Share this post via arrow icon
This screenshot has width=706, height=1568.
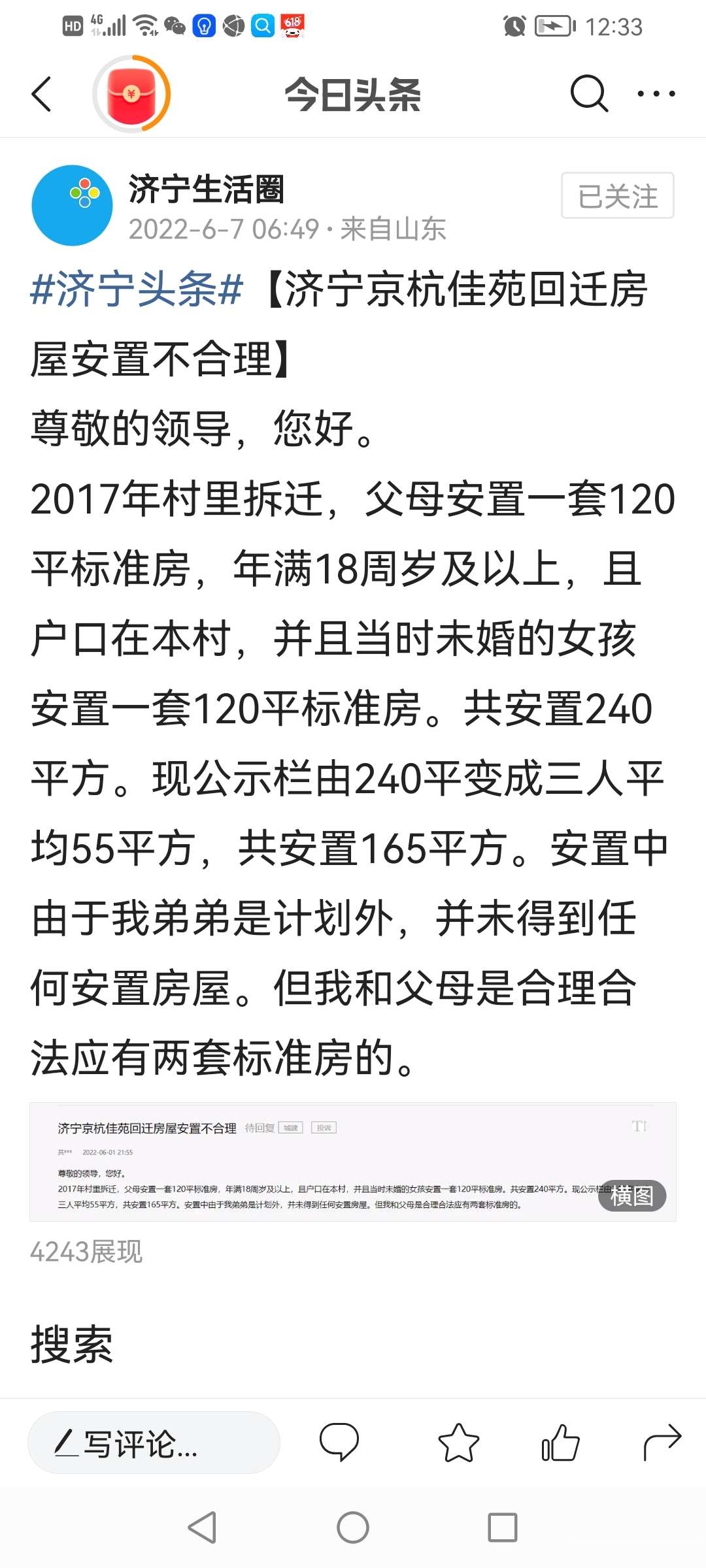662,1442
